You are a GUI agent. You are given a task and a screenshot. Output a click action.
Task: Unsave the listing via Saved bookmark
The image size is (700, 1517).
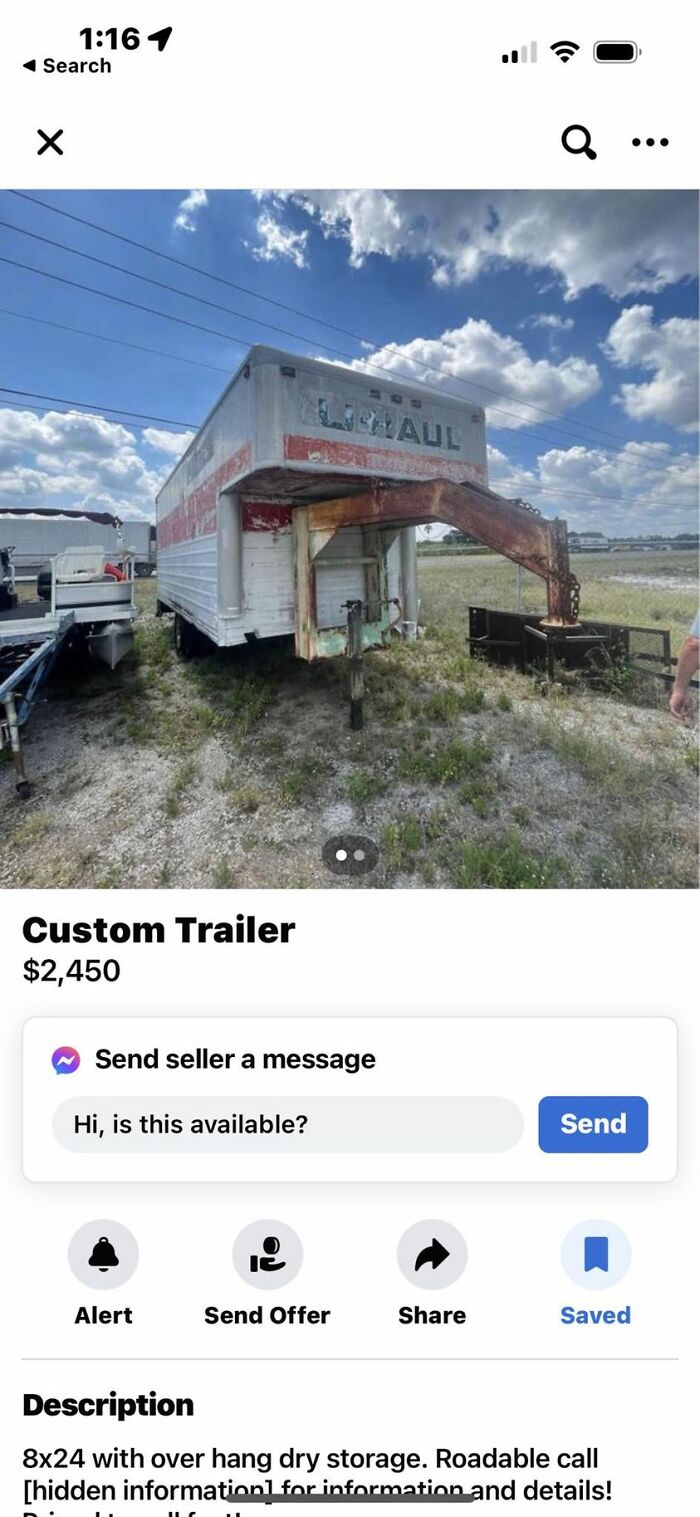(595, 1255)
